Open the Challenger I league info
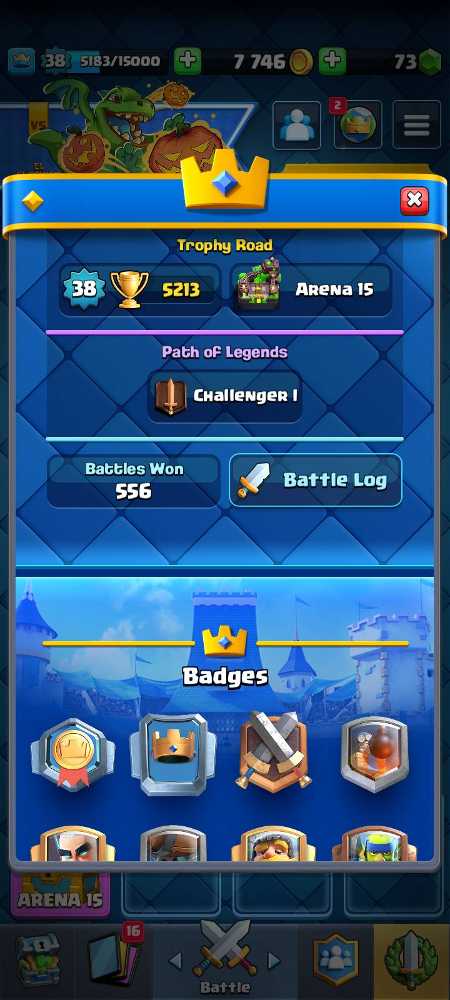The image size is (450, 1000). coord(225,395)
